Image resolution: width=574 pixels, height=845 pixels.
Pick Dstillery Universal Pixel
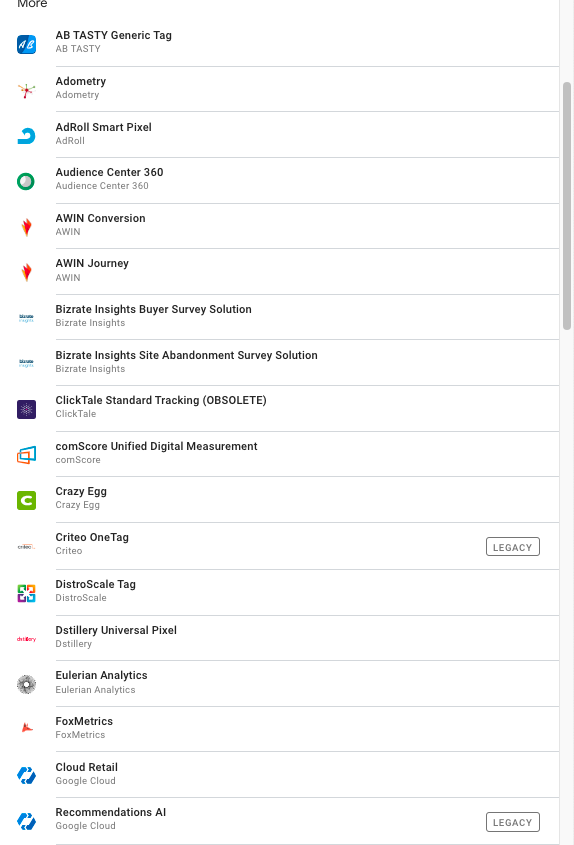point(279,638)
